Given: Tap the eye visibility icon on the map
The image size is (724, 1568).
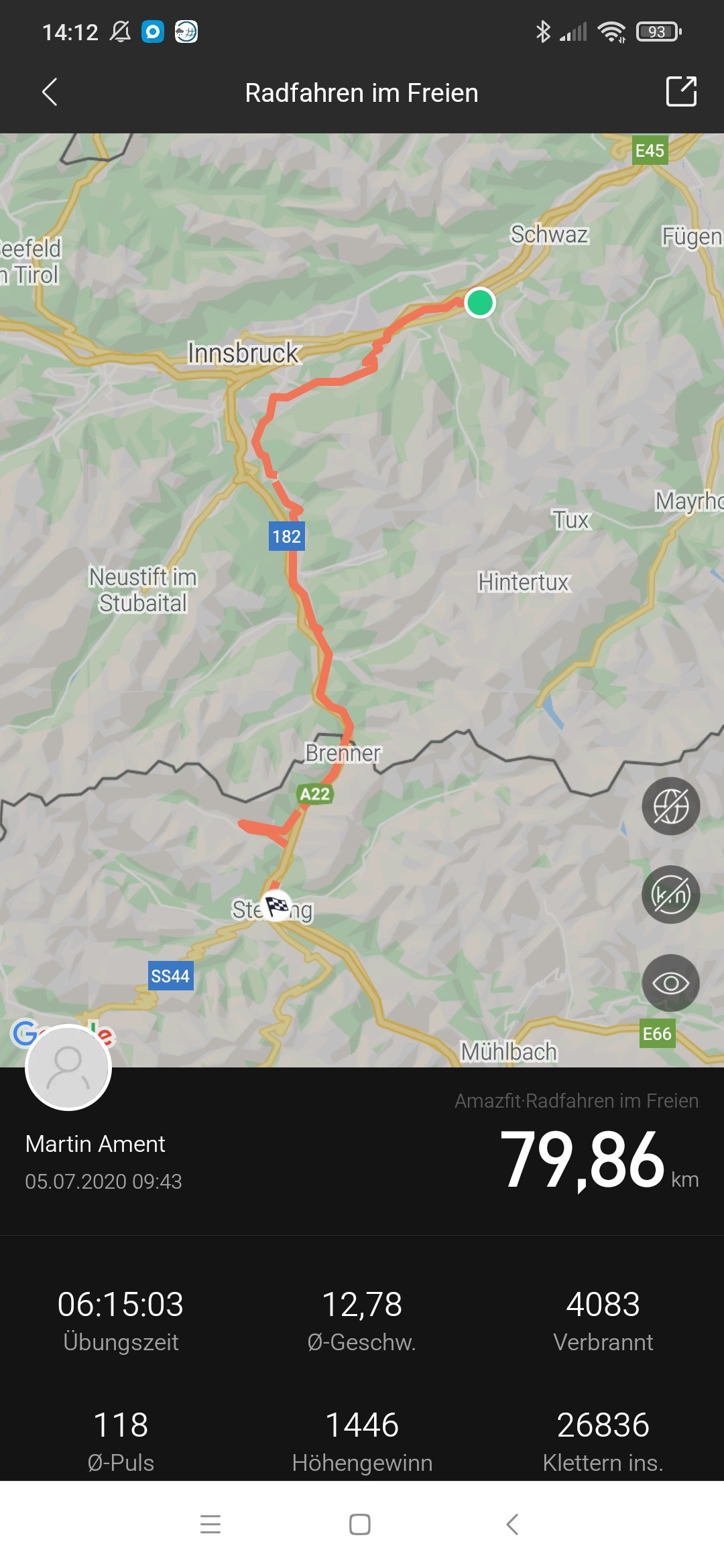Looking at the screenshot, I should point(670,983).
